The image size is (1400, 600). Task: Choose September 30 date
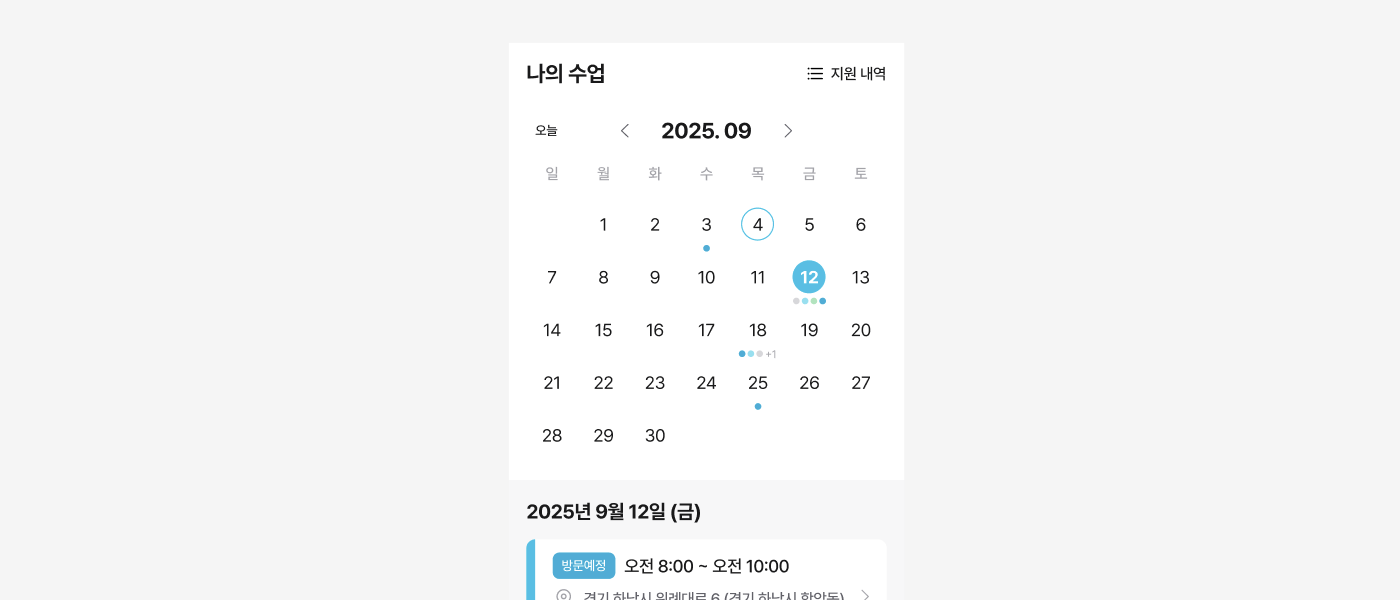[x=655, y=435]
